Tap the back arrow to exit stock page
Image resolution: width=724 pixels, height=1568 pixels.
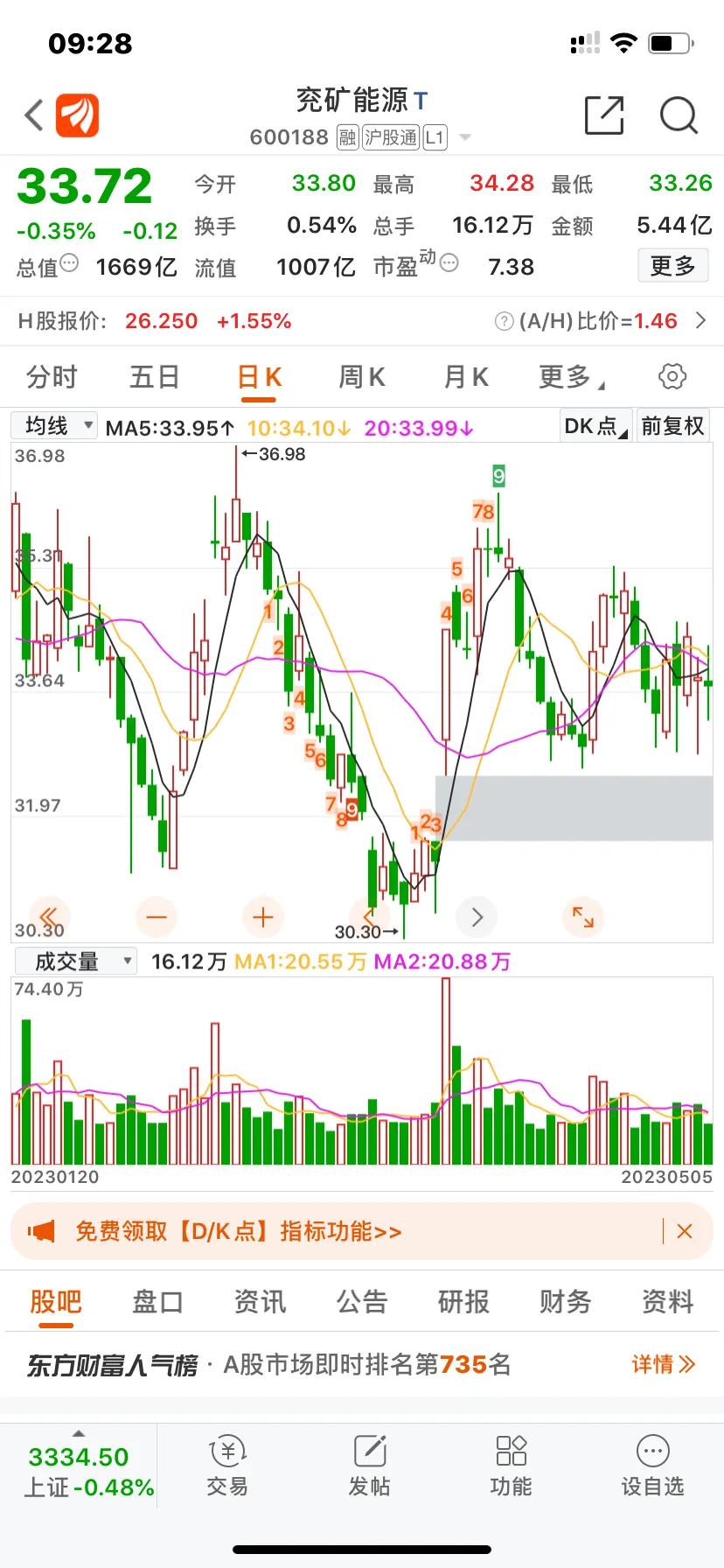34,115
